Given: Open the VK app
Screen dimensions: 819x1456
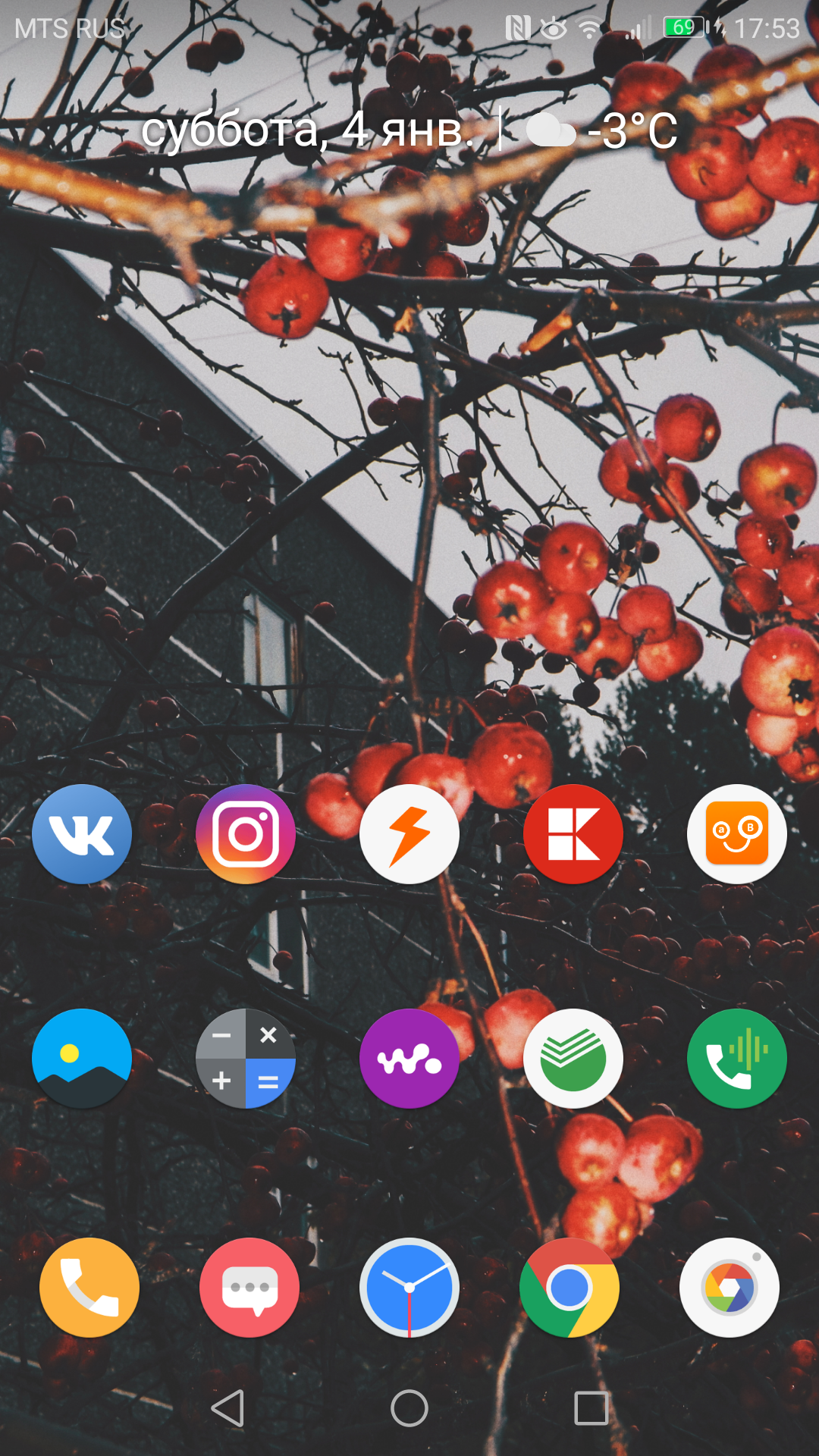Looking at the screenshot, I should 82,833.
